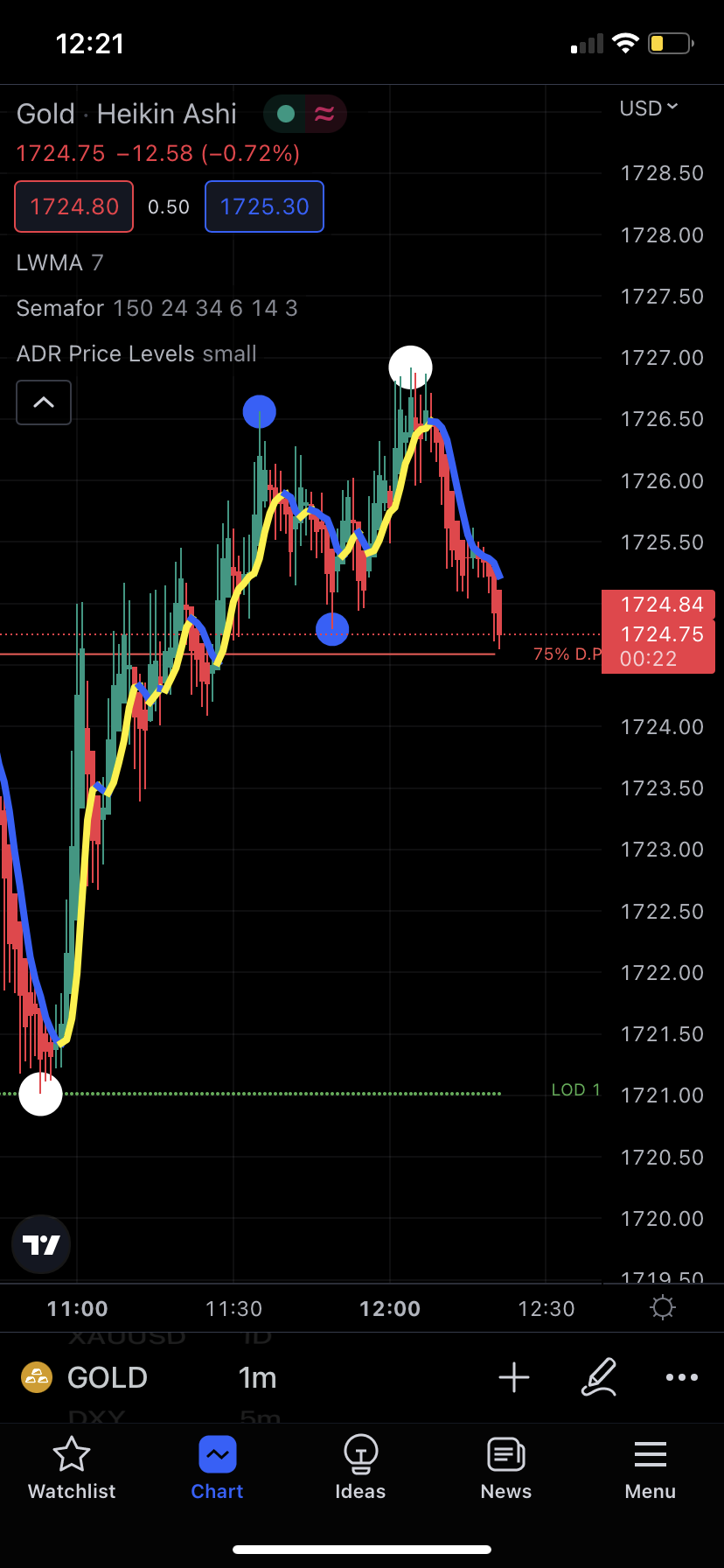Collapse the indicator legend with the chevron
The image size is (724, 1568).
(44, 402)
